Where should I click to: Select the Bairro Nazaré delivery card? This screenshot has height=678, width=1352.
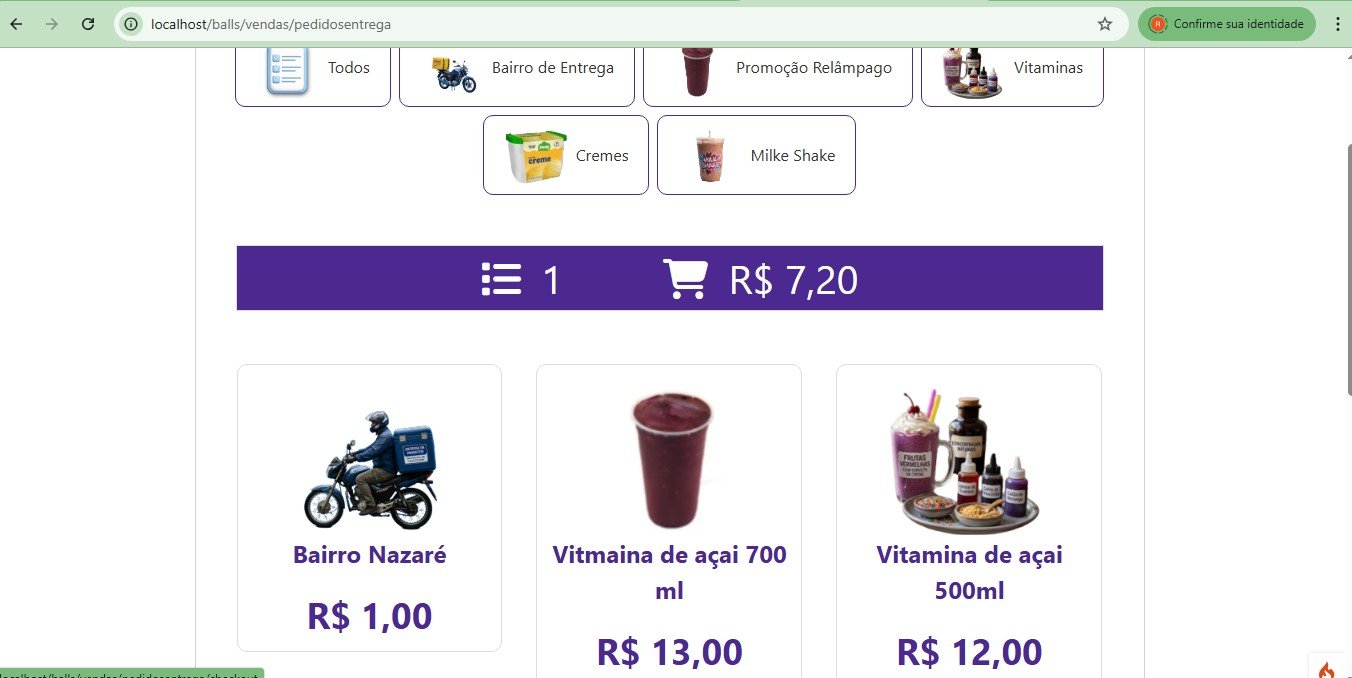[x=369, y=507]
